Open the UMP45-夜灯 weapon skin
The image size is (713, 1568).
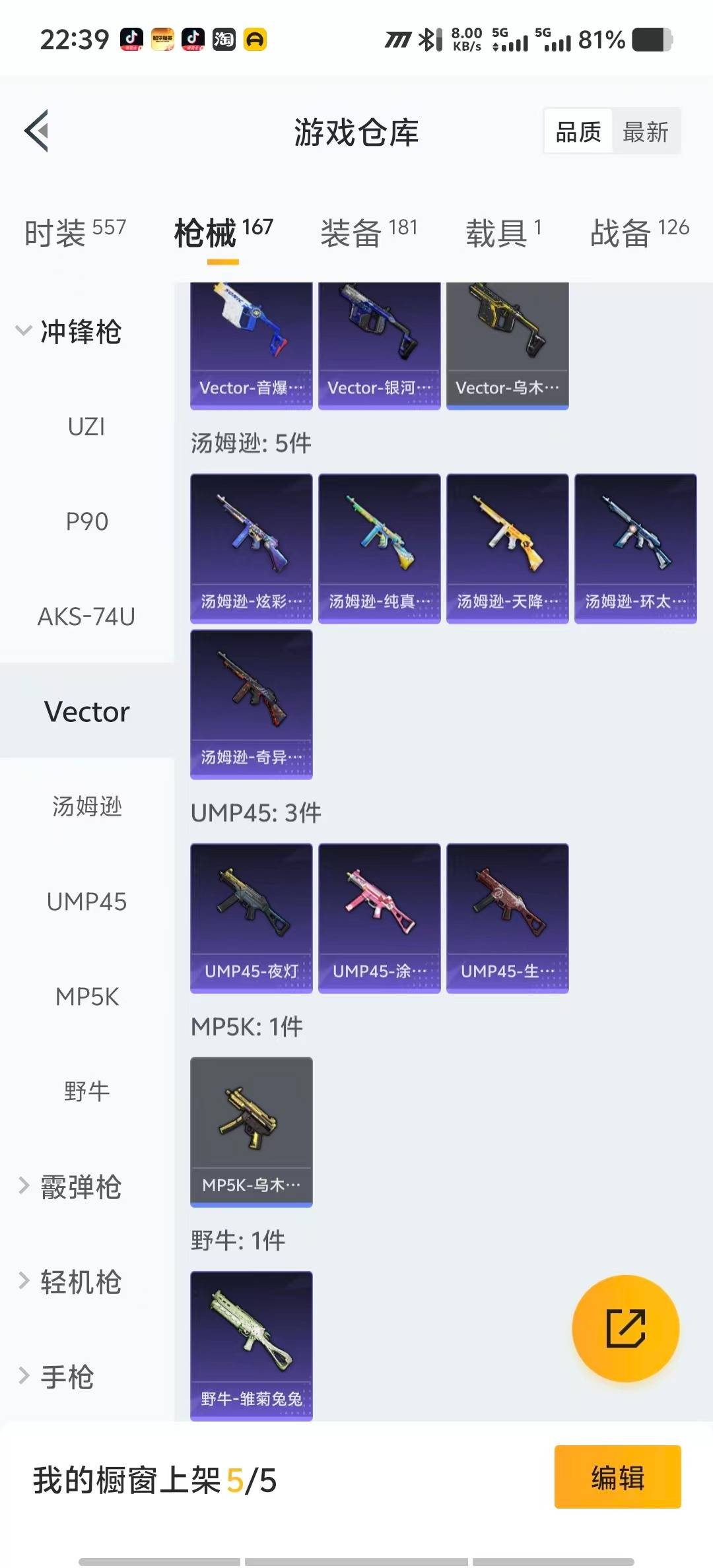[x=251, y=917]
